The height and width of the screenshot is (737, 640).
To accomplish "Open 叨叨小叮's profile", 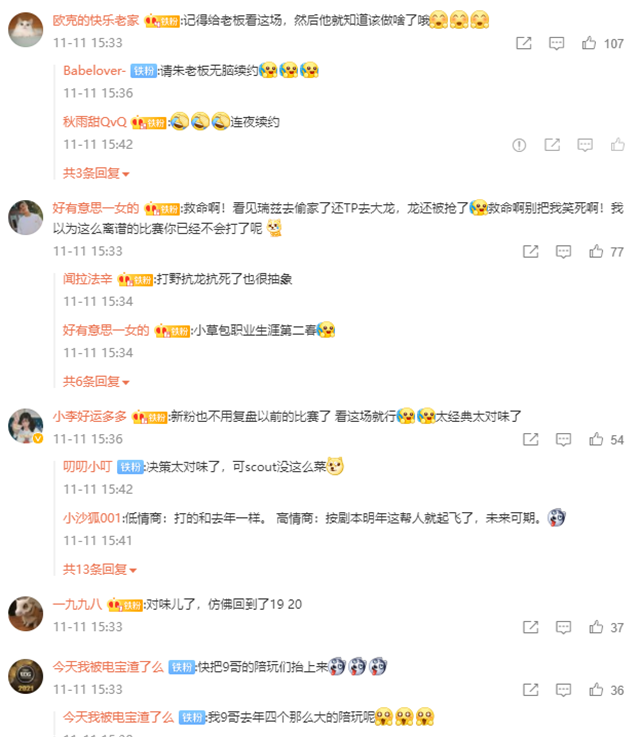I will pos(88,466).
